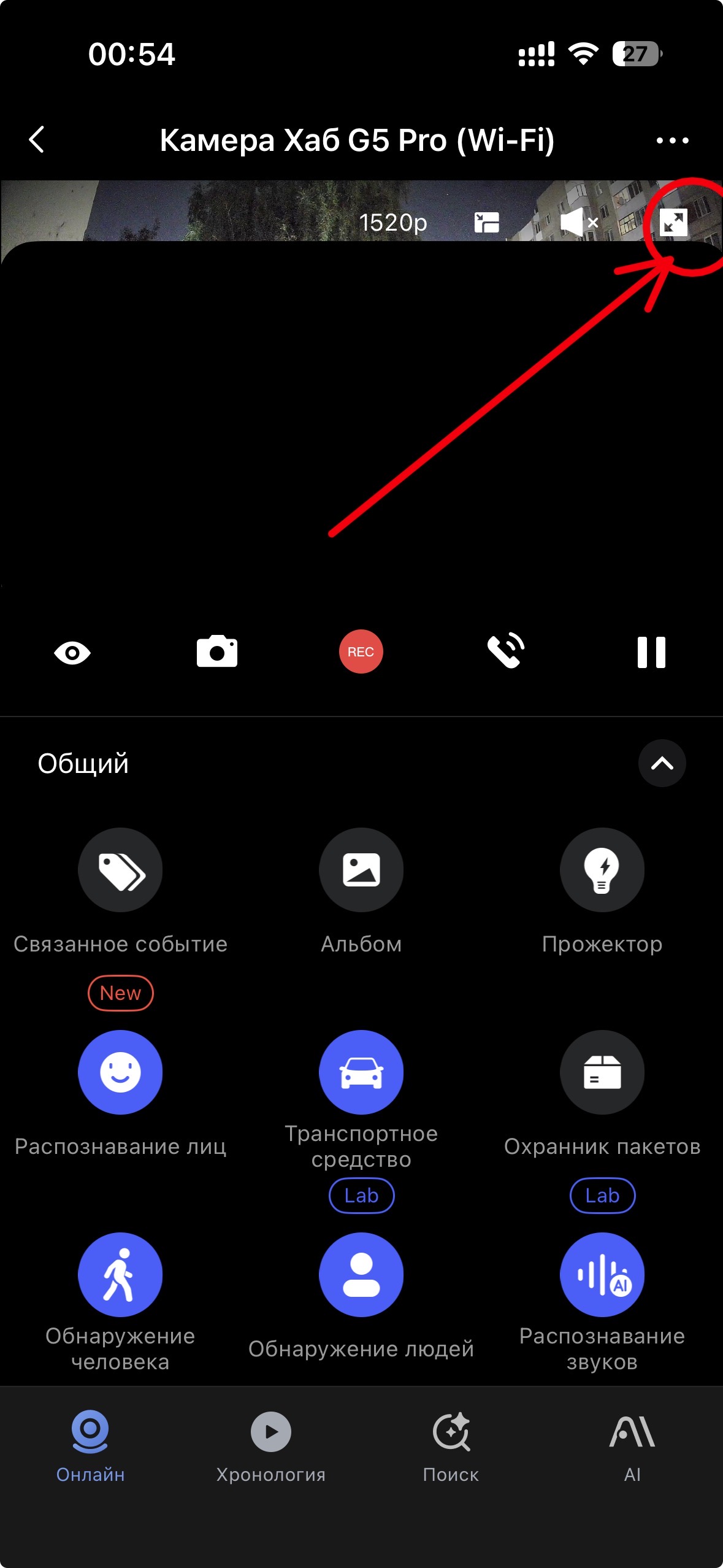Take a snapshot with the camera icon

216,651
